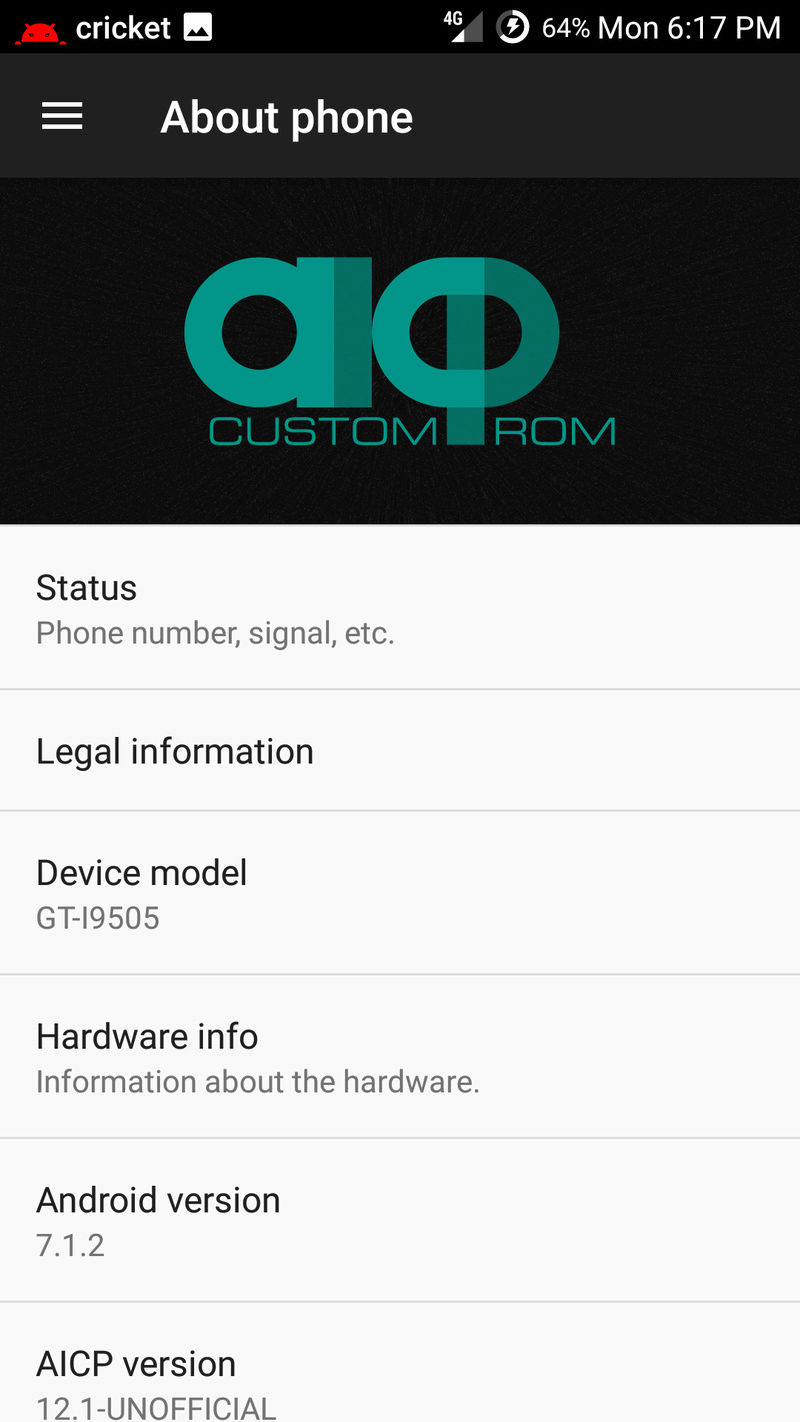
Task: Open Legal information
Action: pos(400,751)
